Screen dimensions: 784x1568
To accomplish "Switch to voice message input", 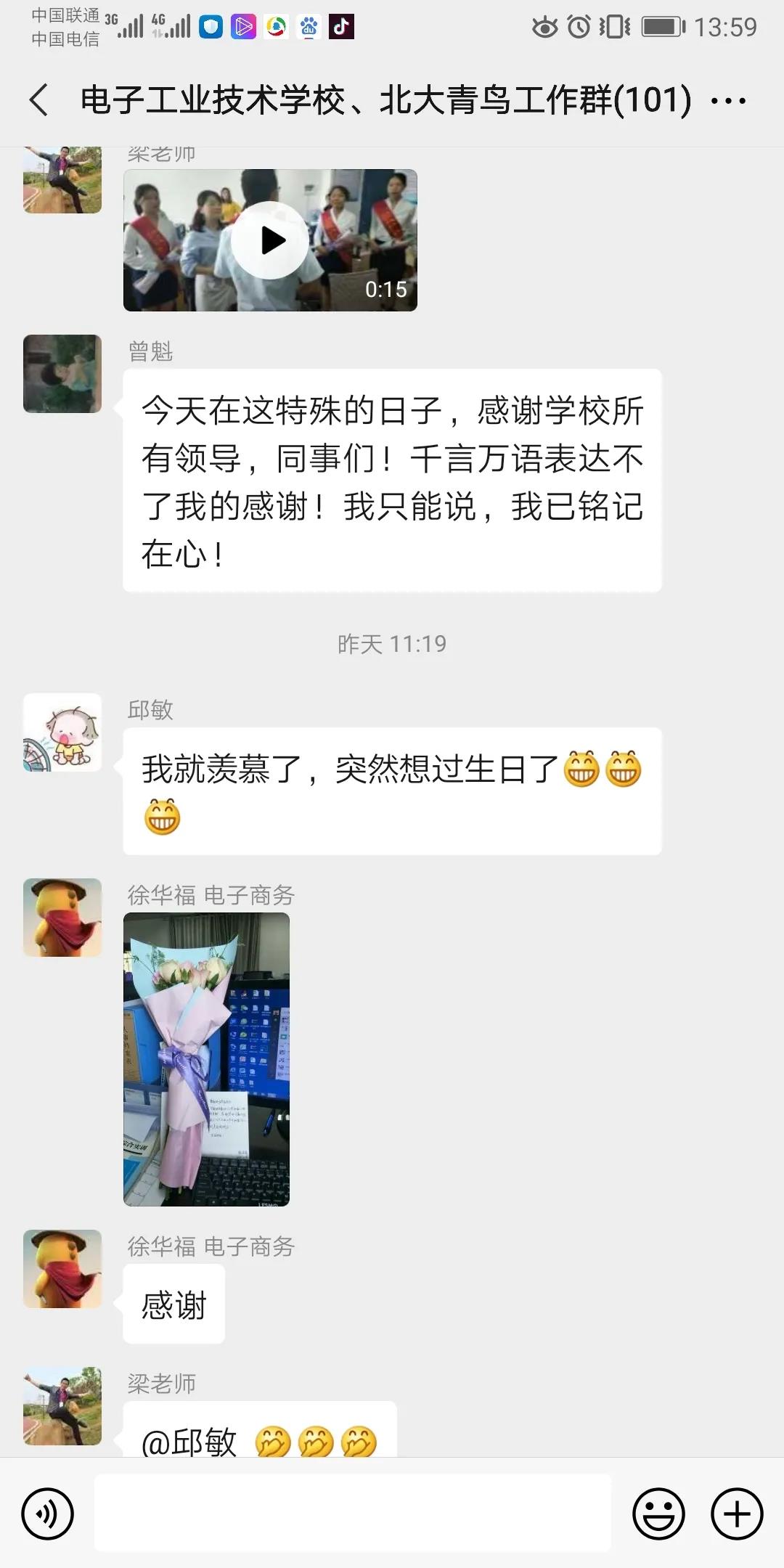I will 48,1514.
